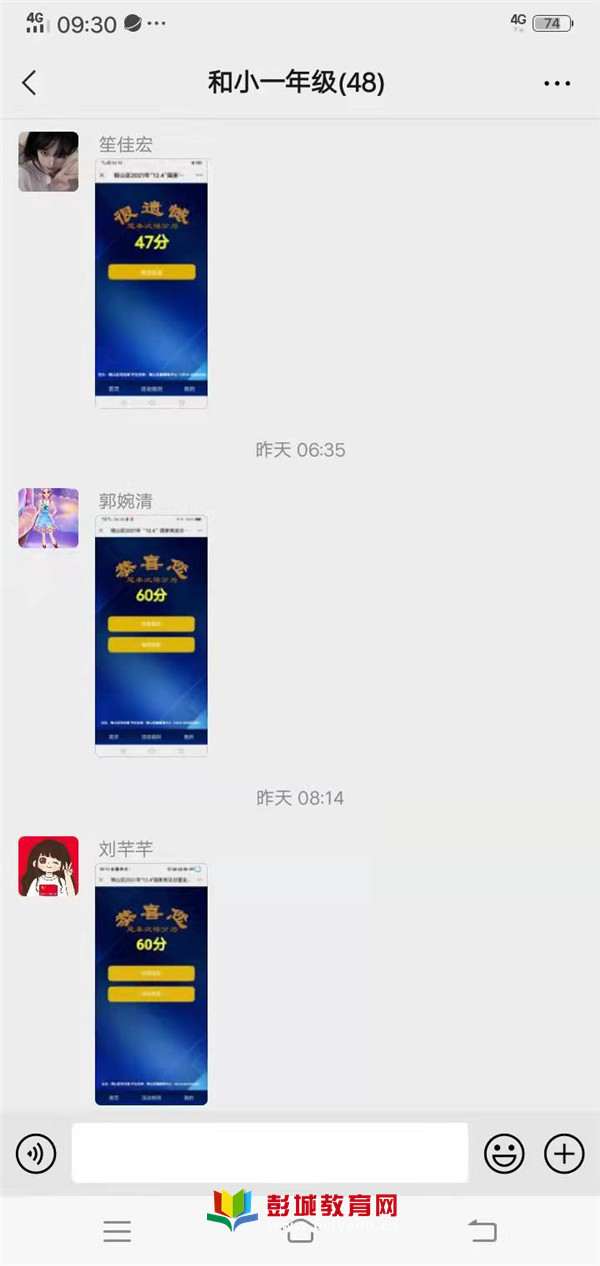Switch to voice message input
Image resolution: width=600 pixels, height=1266 pixels.
coord(36,1155)
